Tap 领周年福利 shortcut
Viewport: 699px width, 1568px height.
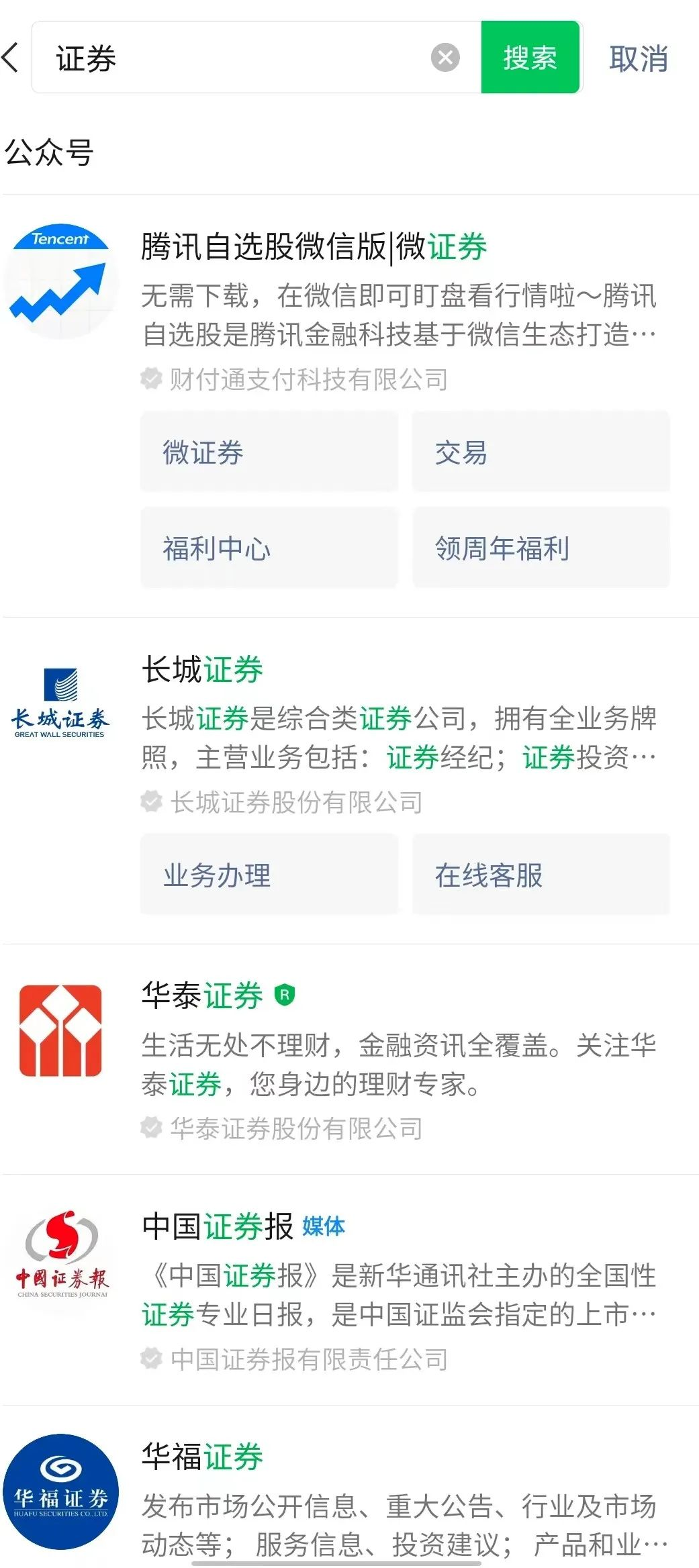tap(541, 548)
